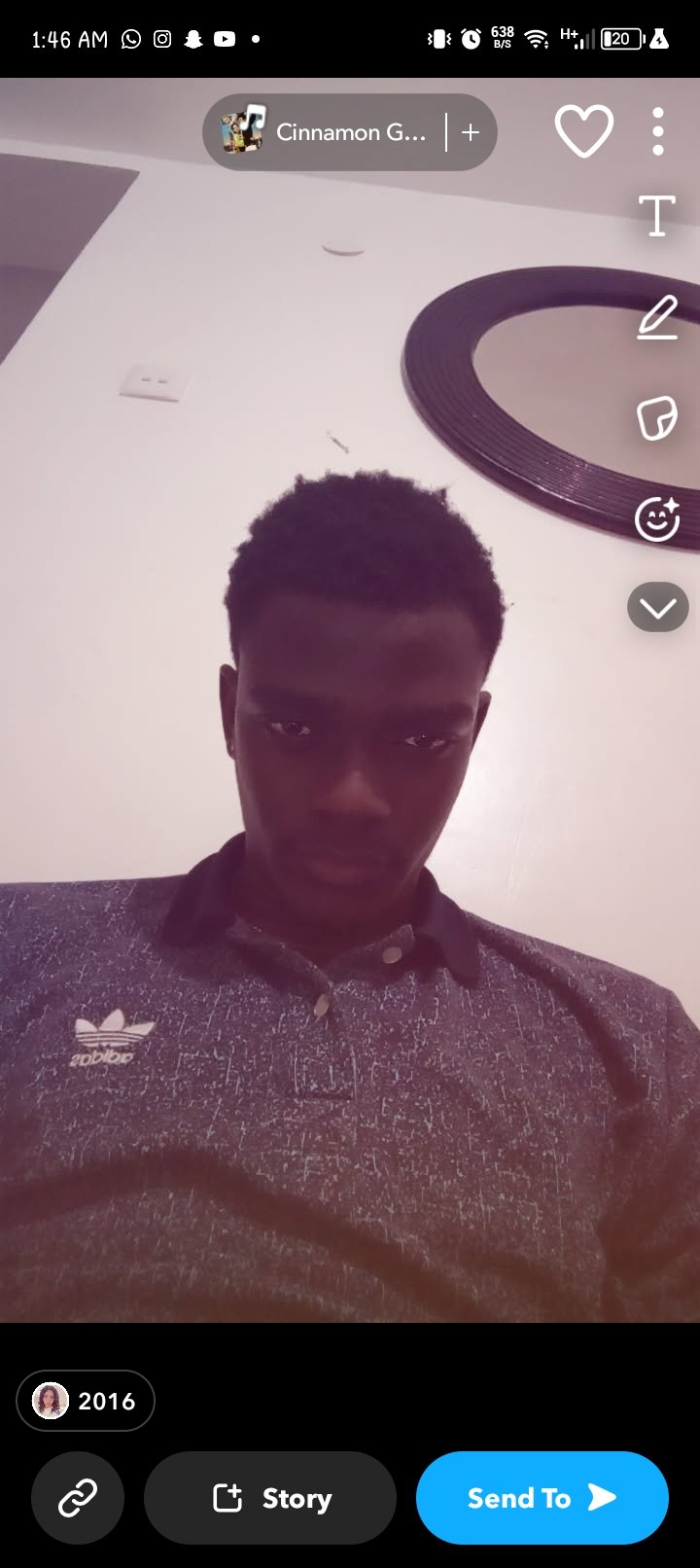Tap the 2016 lens chip
The image size is (700, 1568).
[x=86, y=1401]
